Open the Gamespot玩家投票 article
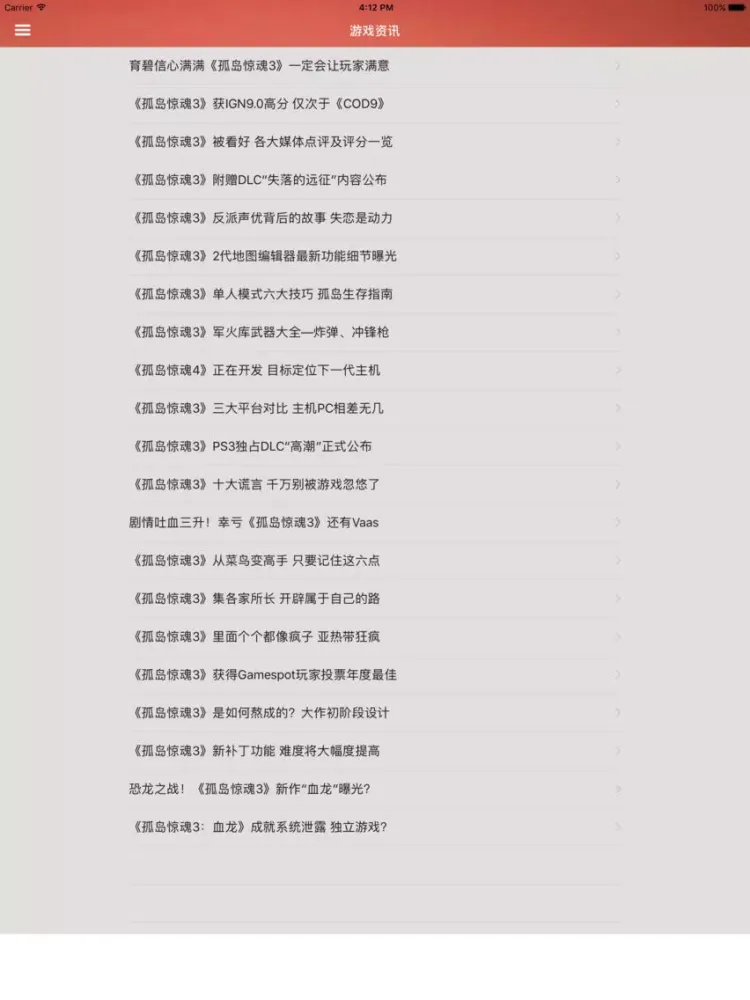This screenshot has height=1000, width=750. point(264,675)
